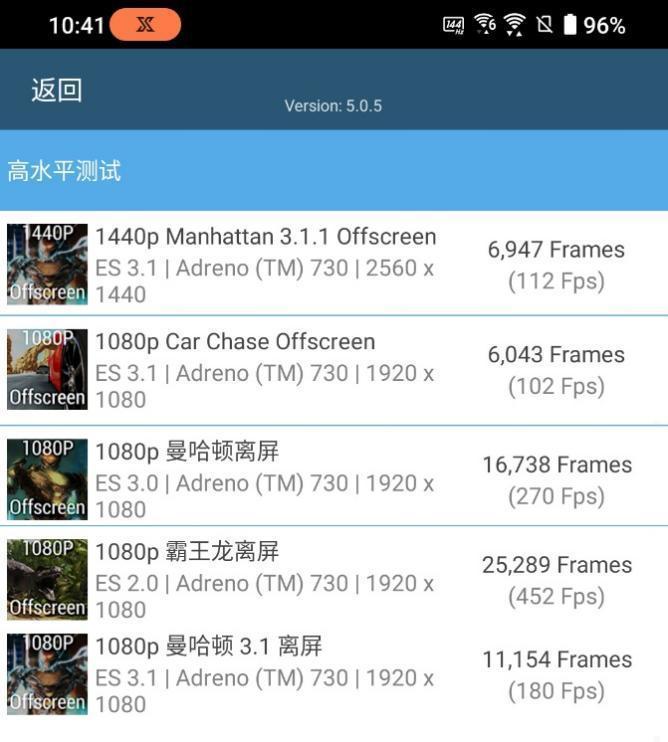This screenshot has height=742, width=668.
Task: Tap the 返回 back button
Action: [x=57, y=90]
